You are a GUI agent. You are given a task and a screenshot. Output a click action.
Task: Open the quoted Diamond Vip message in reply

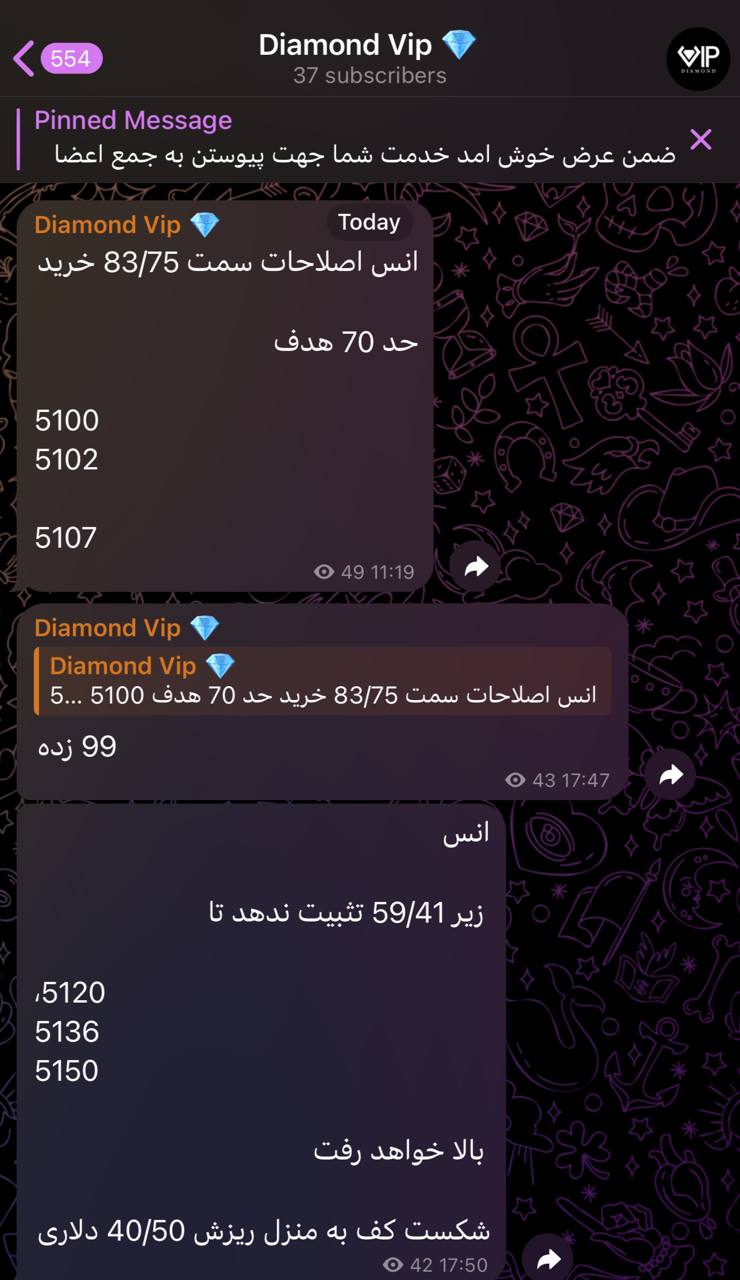pos(322,680)
